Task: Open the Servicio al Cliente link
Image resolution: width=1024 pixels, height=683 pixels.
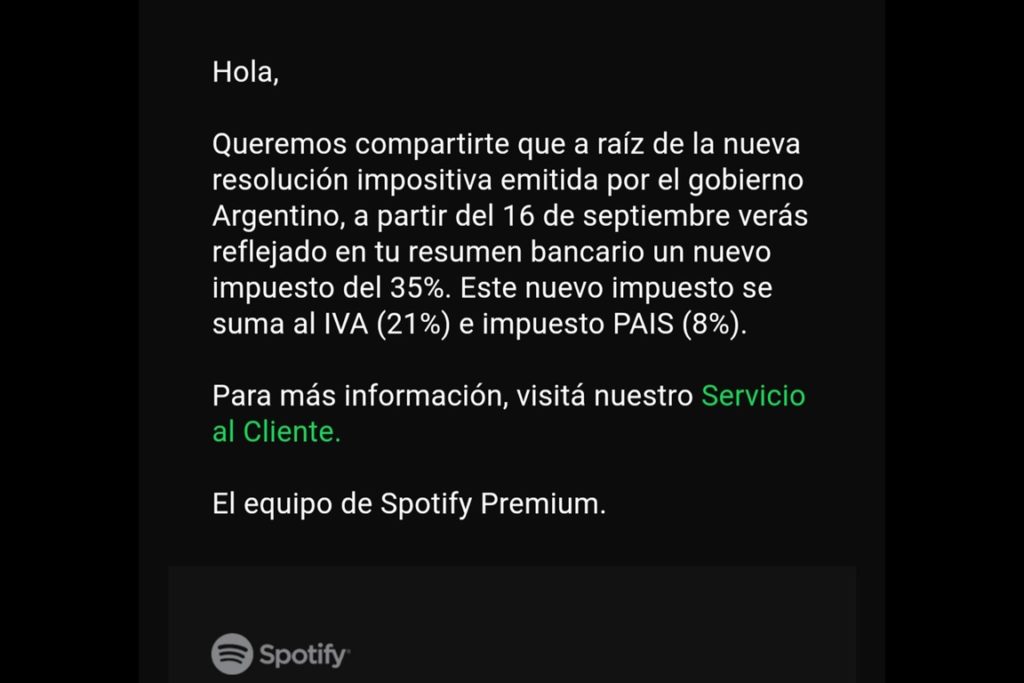Action: tap(752, 396)
